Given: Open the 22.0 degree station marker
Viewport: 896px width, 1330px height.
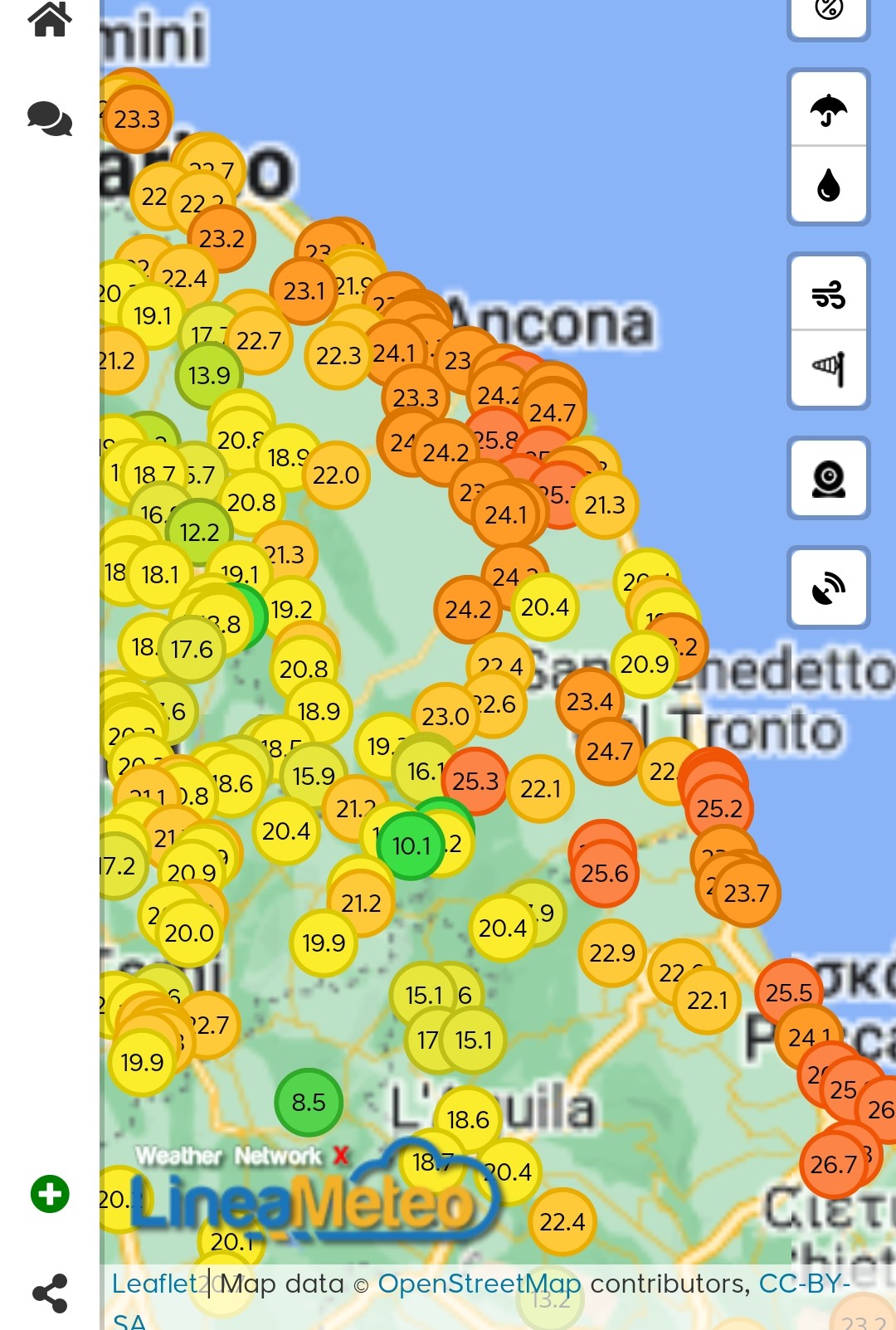Looking at the screenshot, I should coord(336,475).
